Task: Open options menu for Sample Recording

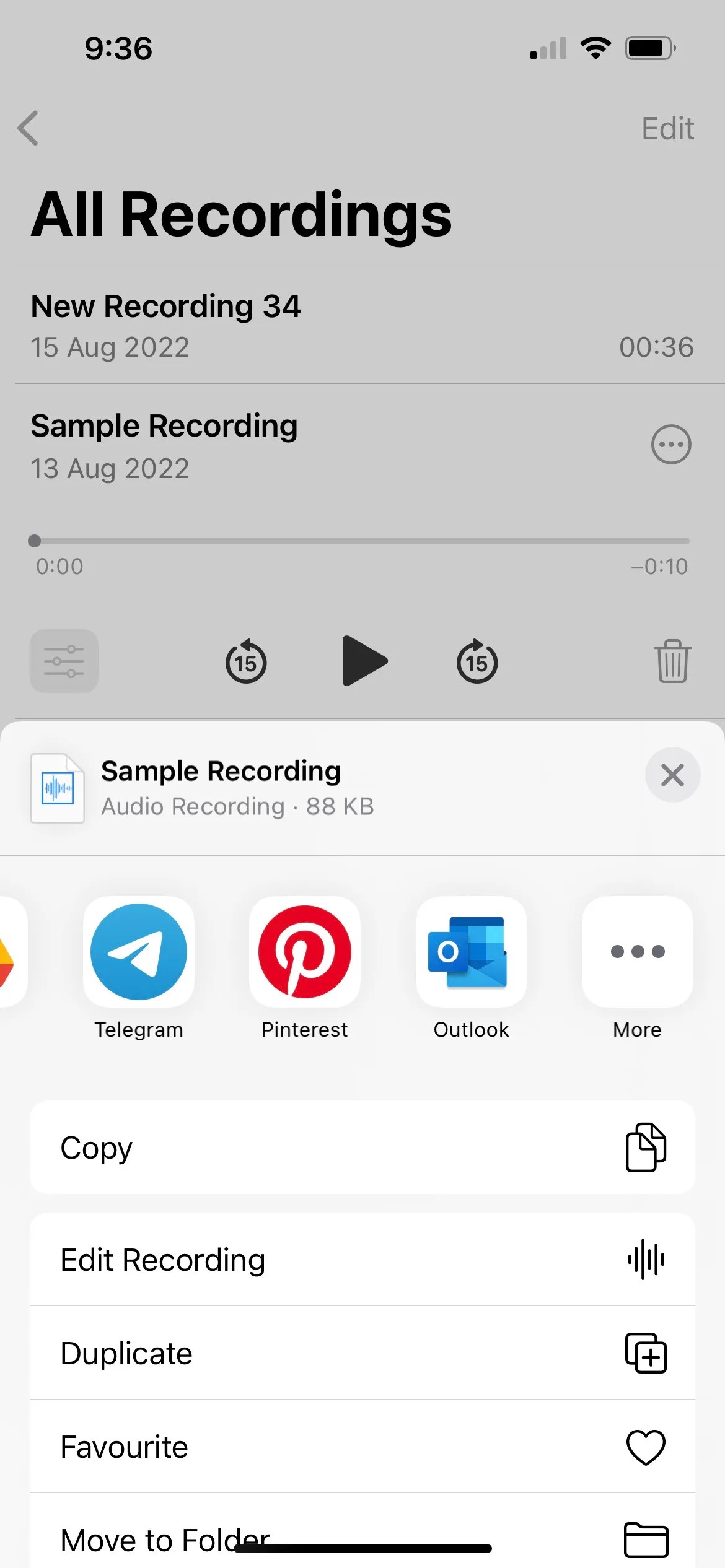Action: pyautogui.click(x=670, y=445)
